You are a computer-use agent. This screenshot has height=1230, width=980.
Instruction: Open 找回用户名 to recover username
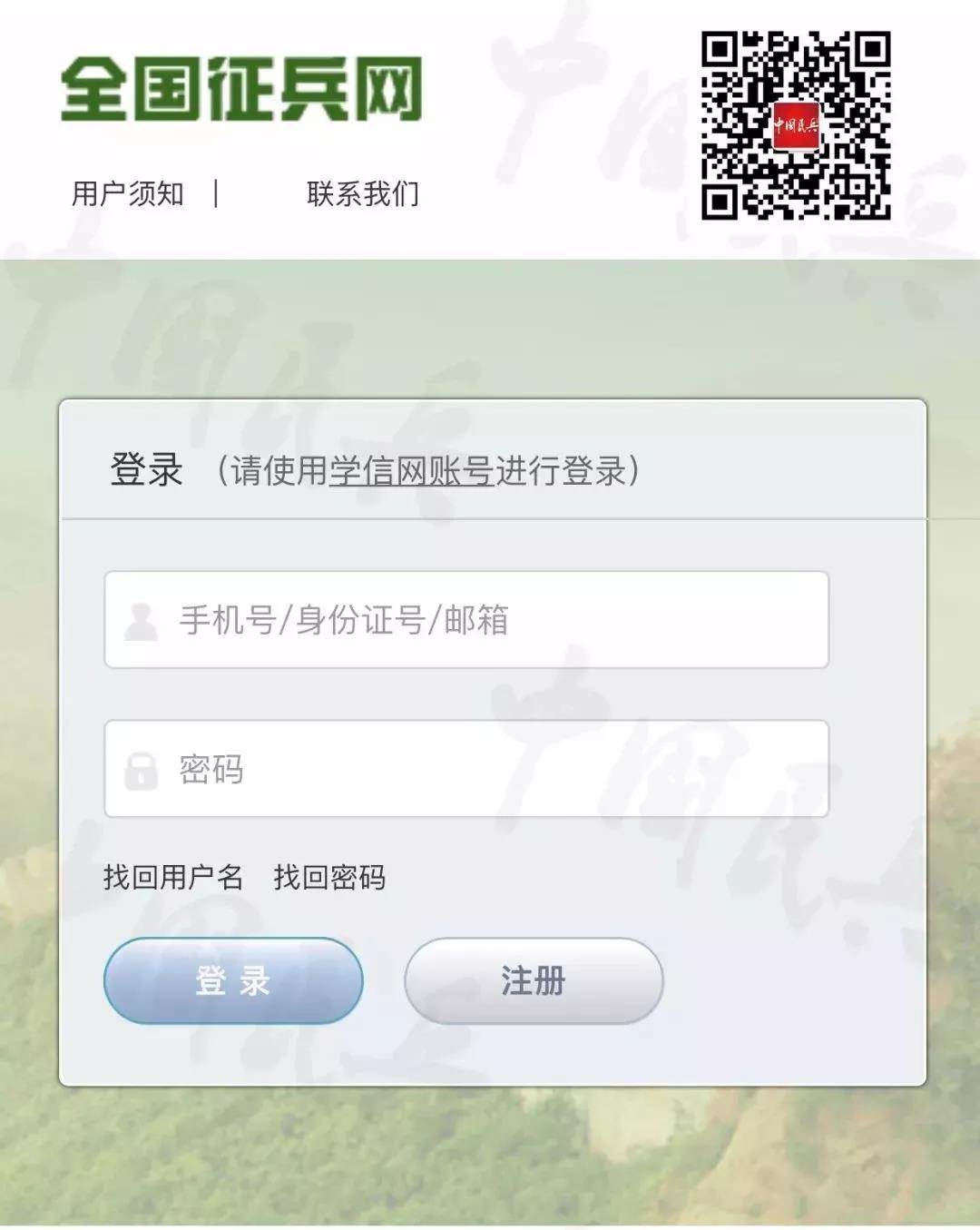[x=173, y=877]
